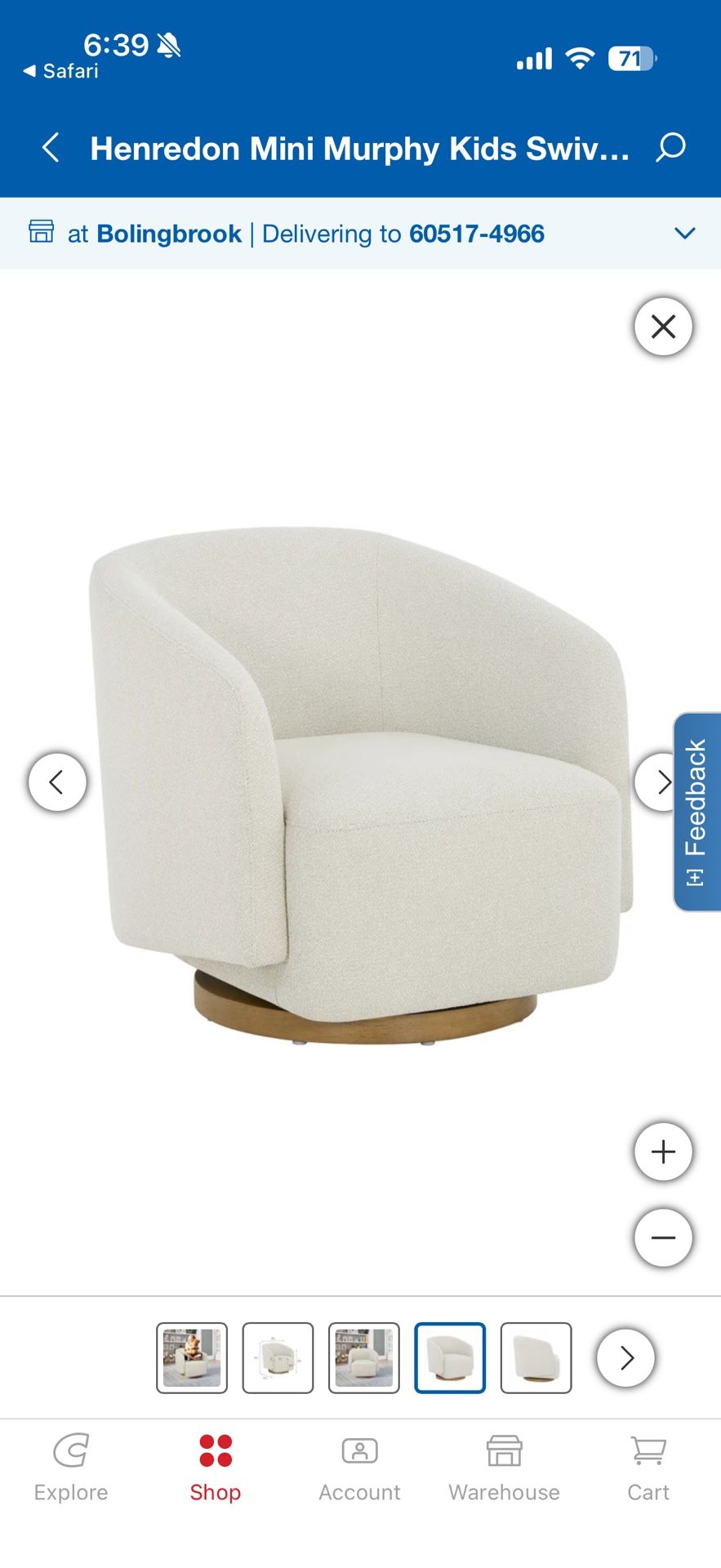Open the Bolingbrook warehouse link

pyautogui.click(x=168, y=234)
